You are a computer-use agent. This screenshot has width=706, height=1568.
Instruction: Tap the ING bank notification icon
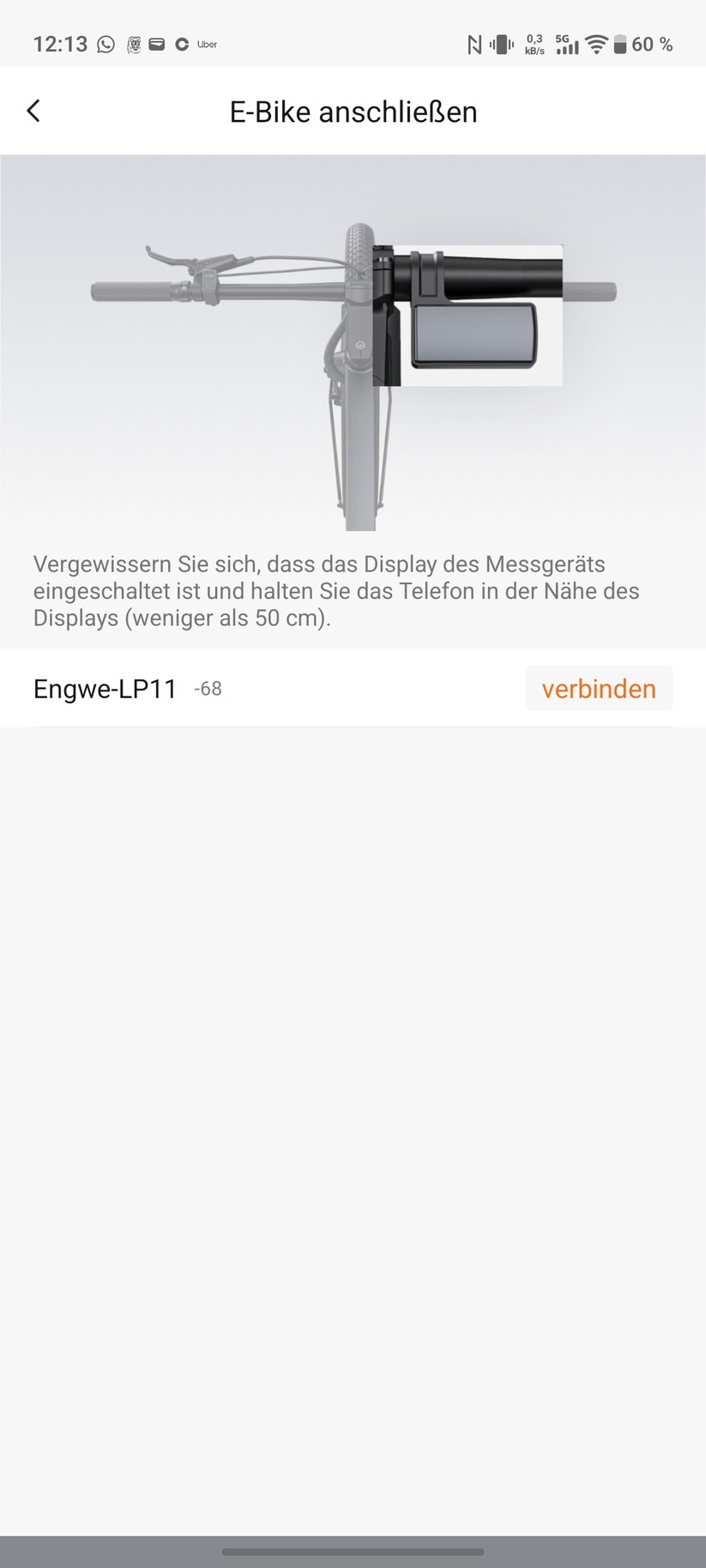pos(133,44)
